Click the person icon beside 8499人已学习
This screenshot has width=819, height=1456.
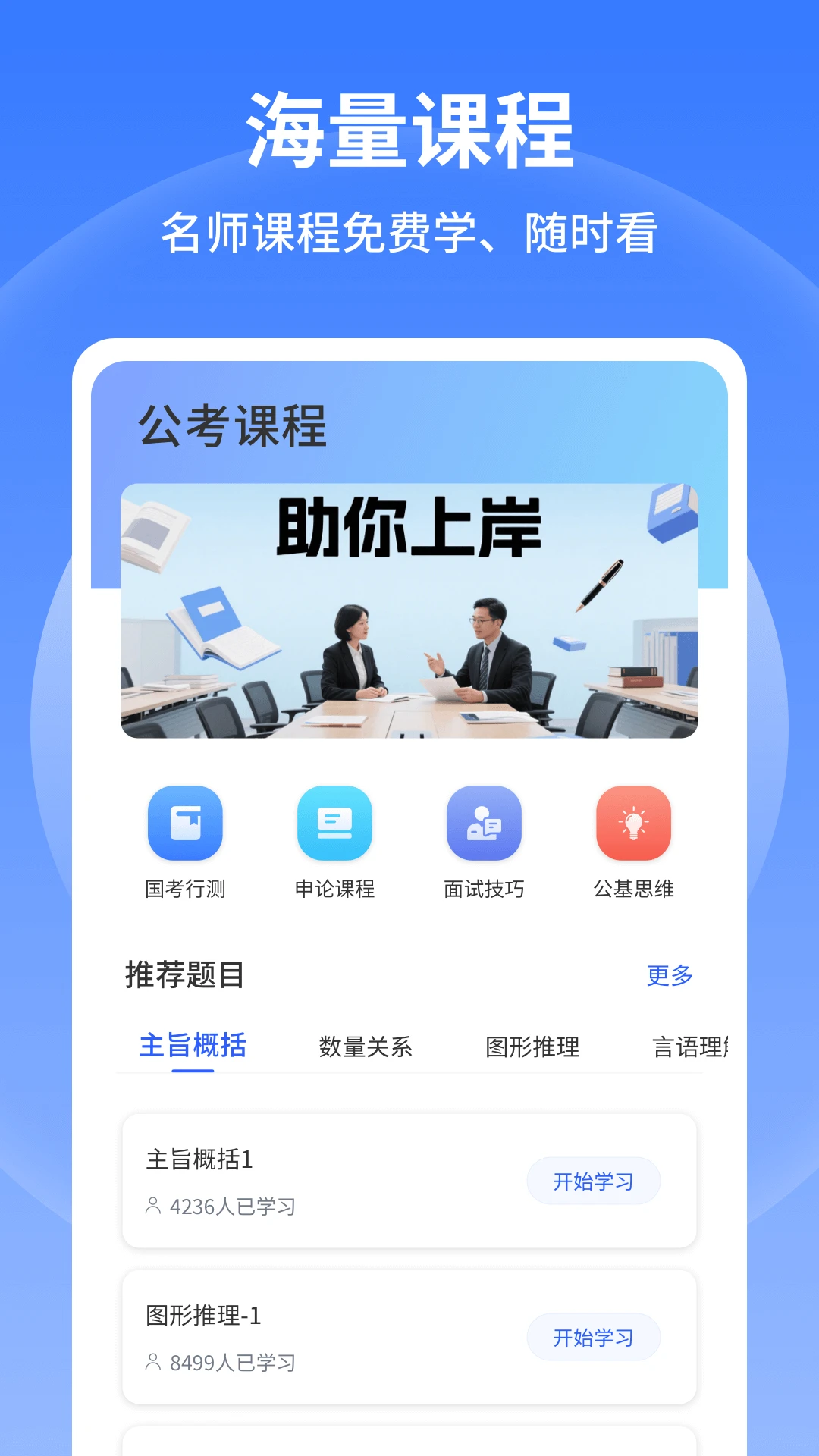(152, 1363)
